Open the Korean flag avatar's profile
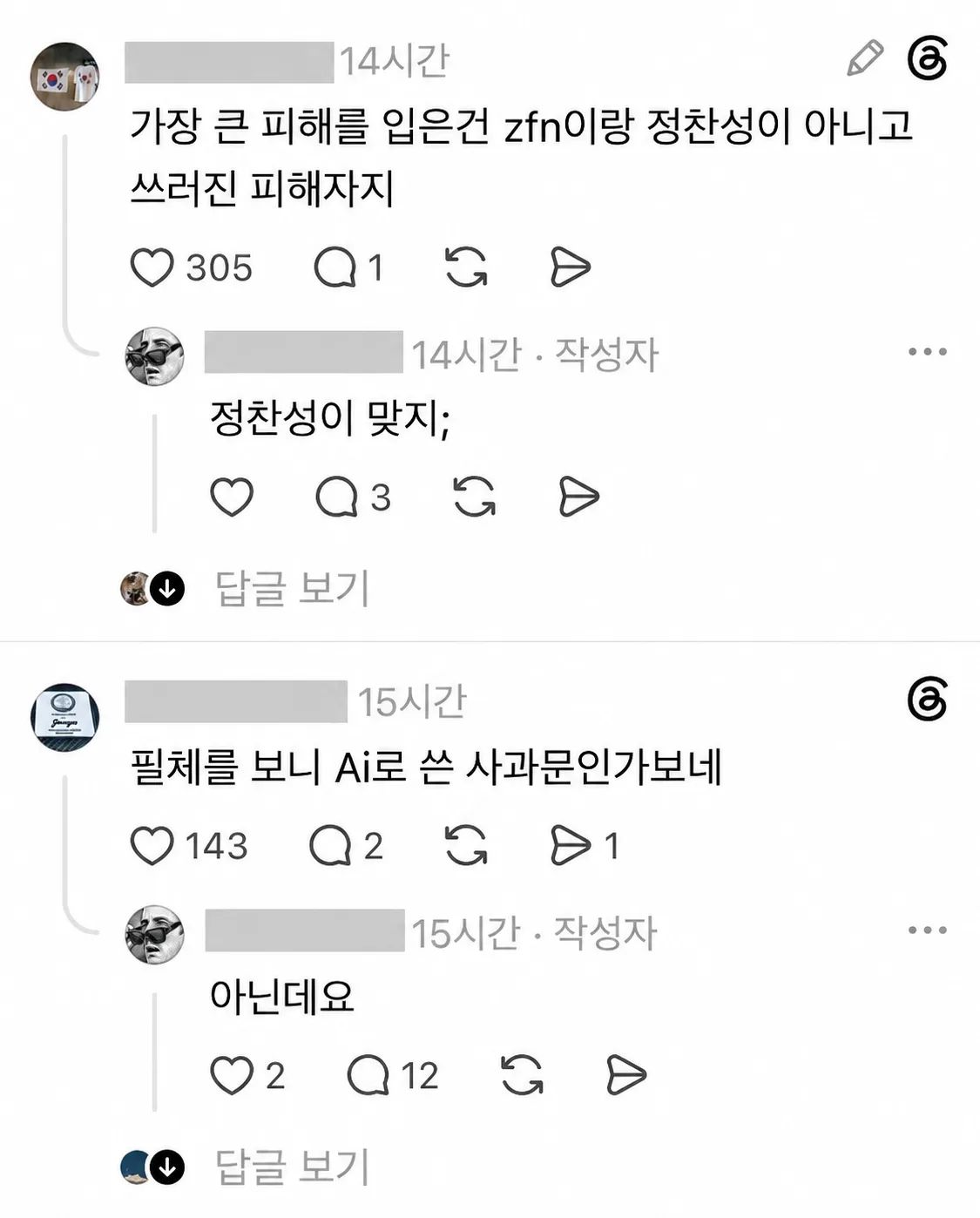The width and height of the screenshot is (980, 1218). (x=65, y=77)
